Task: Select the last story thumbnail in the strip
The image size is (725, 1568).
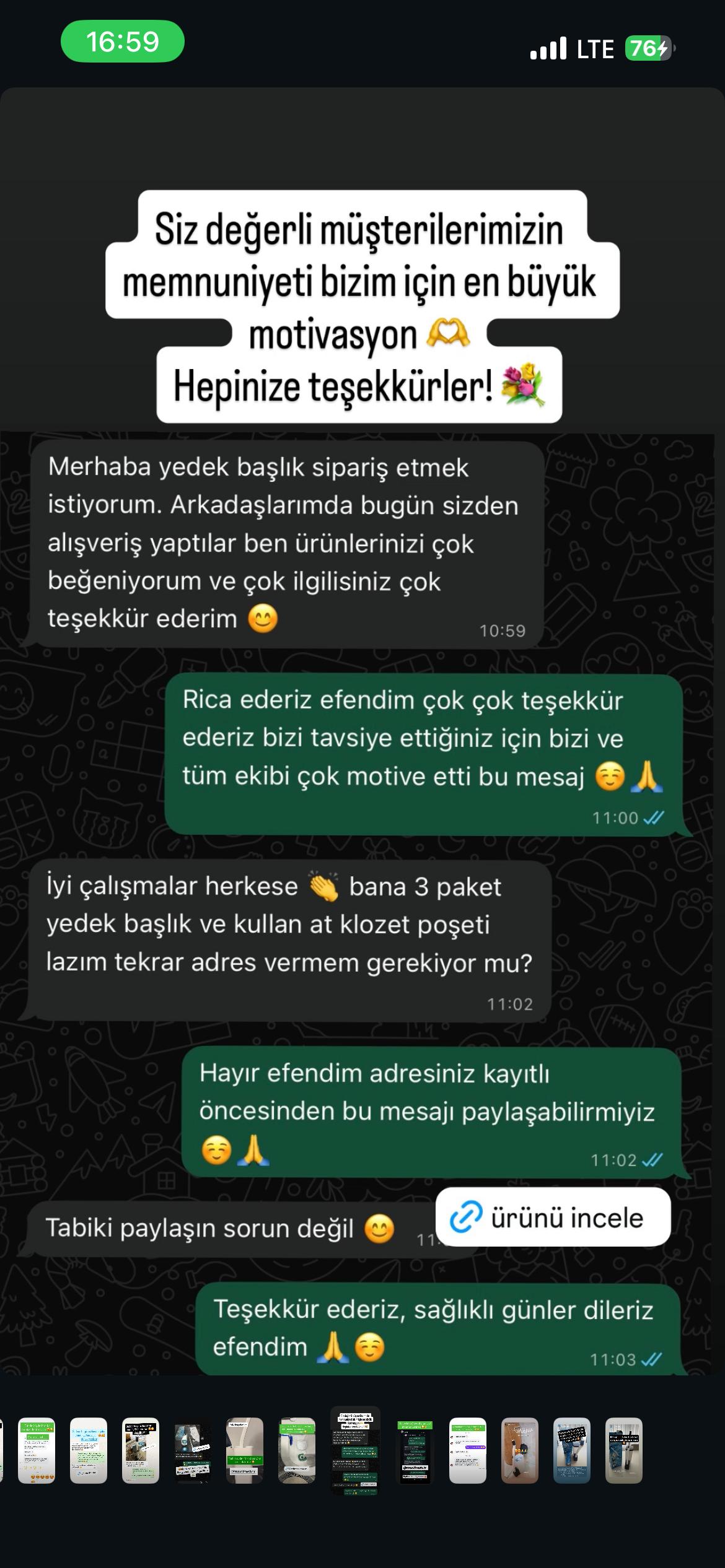Action: pos(623,1451)
